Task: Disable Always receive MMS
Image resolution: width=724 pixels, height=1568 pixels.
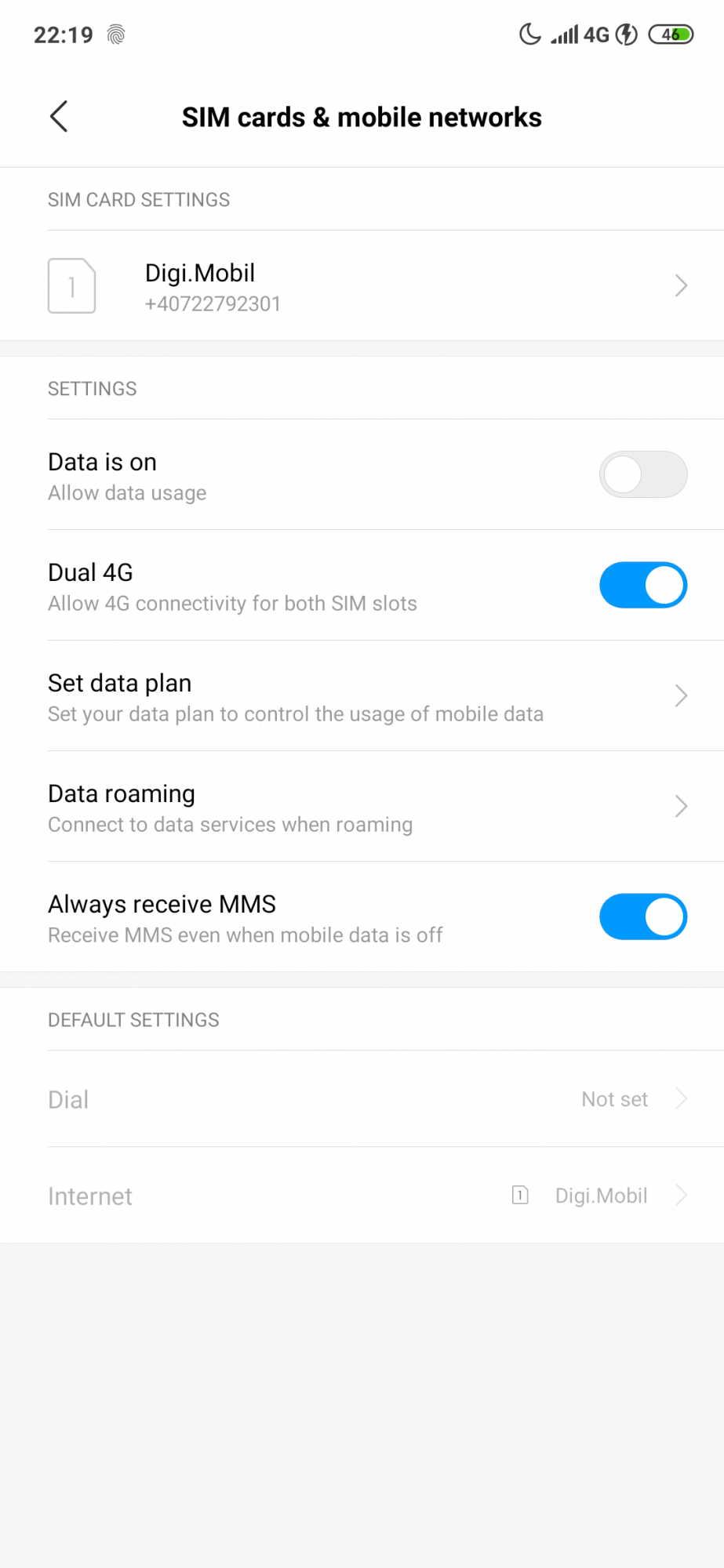Action: (642, 917)
